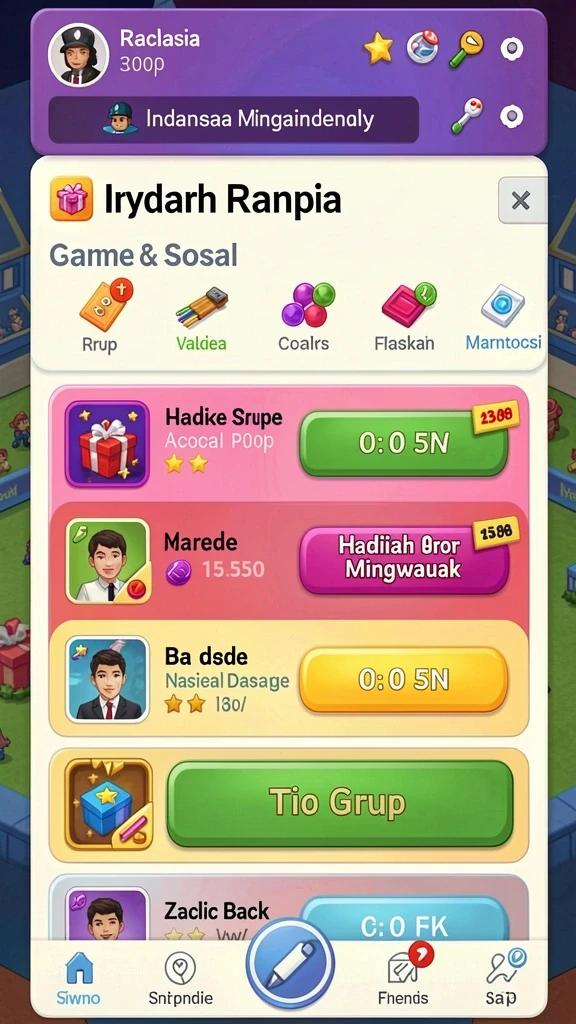Viewport: 576px width, 1024px height.
Task: Open the Flaskan category
Action: [x=406, y=315]
